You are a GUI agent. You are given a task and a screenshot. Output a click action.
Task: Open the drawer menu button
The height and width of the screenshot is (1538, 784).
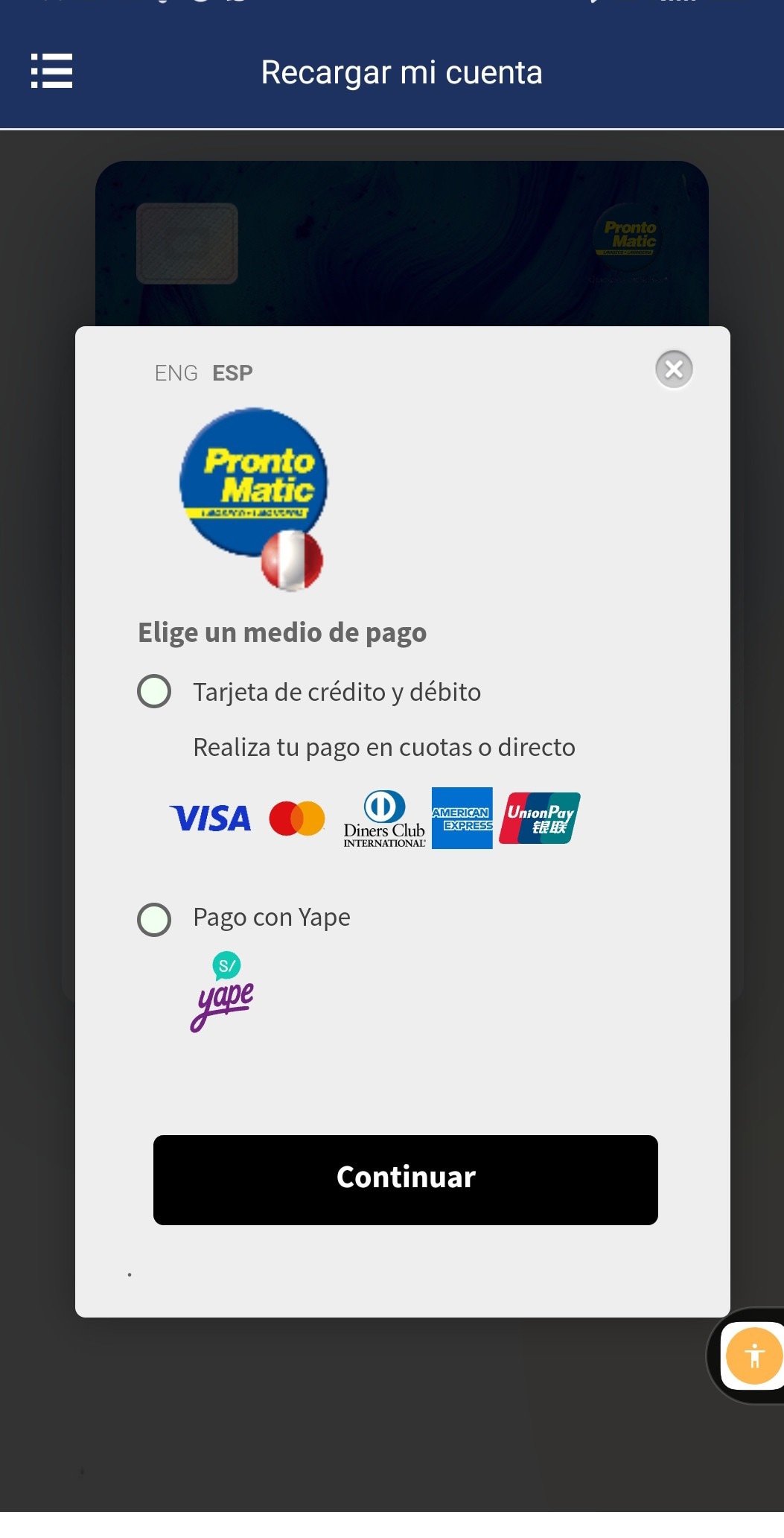click(51, 72)
